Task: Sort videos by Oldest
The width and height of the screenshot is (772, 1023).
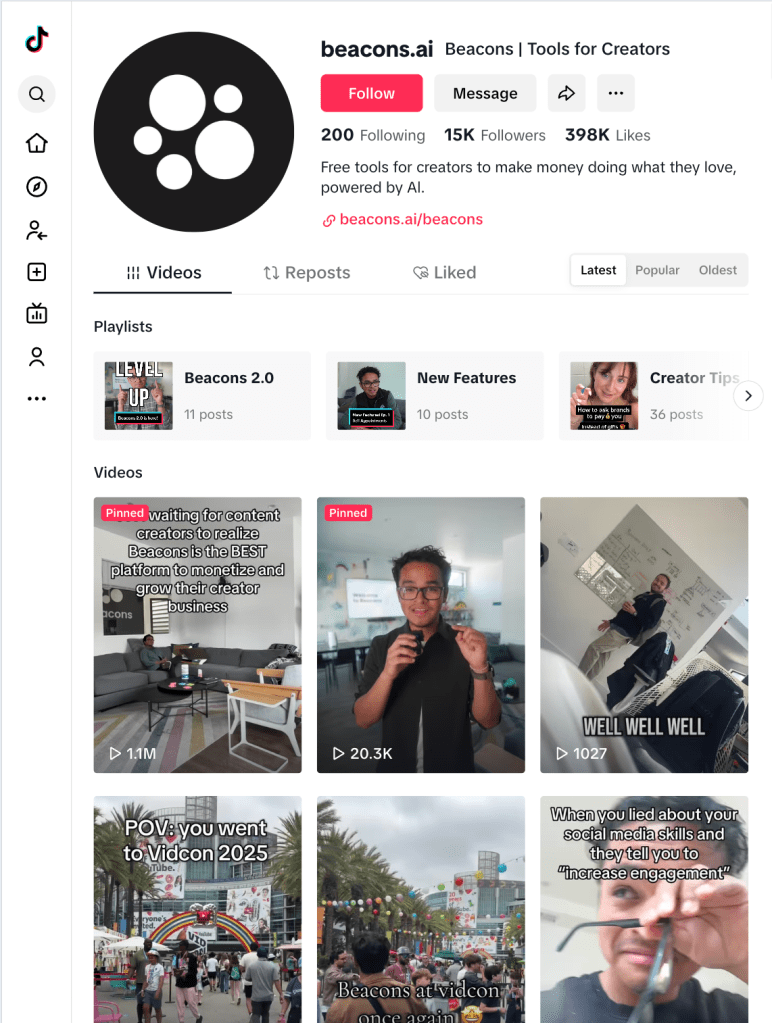Action: pyautogui.click(x=717, y=270)
